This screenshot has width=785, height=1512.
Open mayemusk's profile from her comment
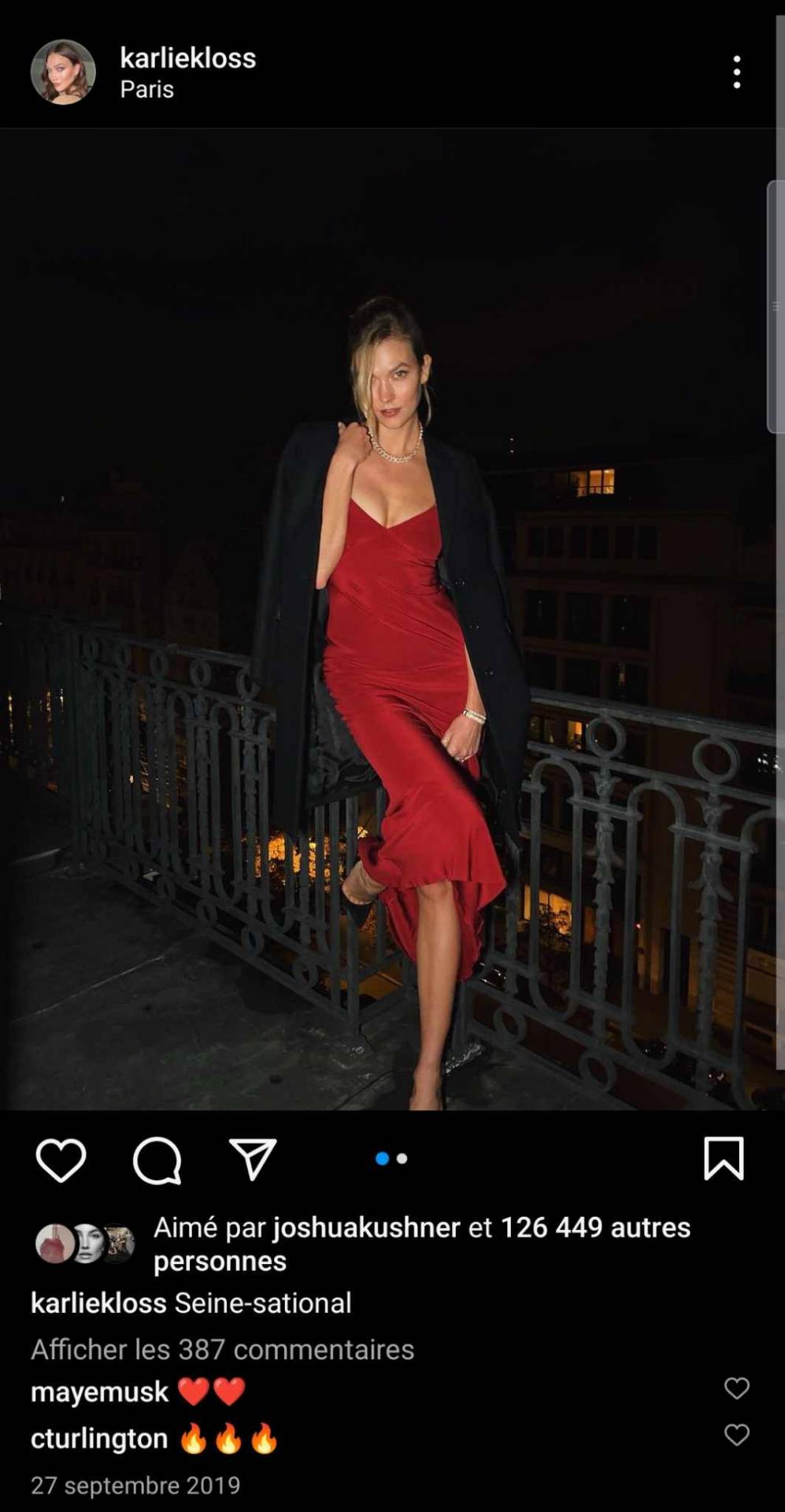point(99,1392)
